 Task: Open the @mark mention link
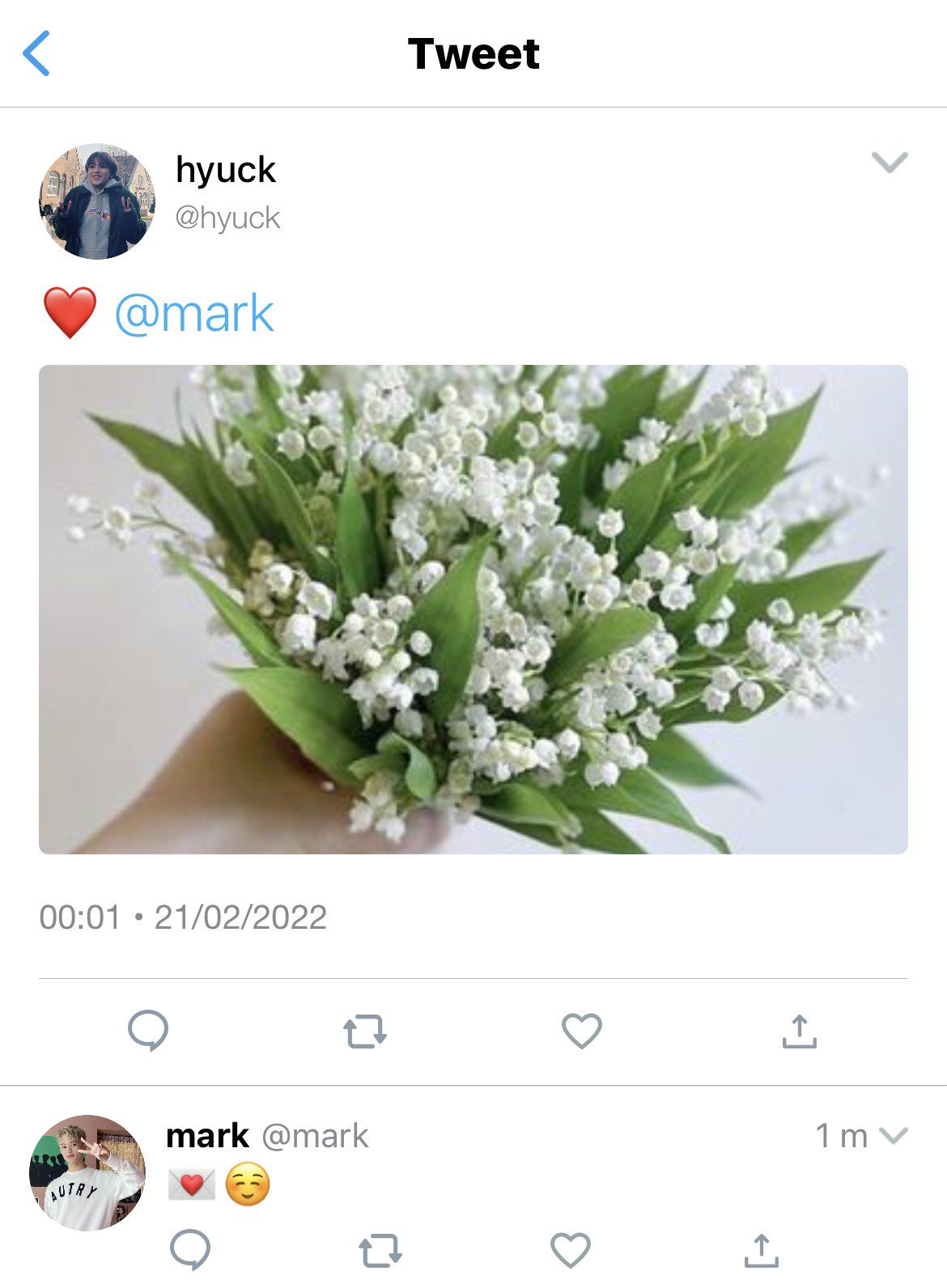tap(193, 314)
